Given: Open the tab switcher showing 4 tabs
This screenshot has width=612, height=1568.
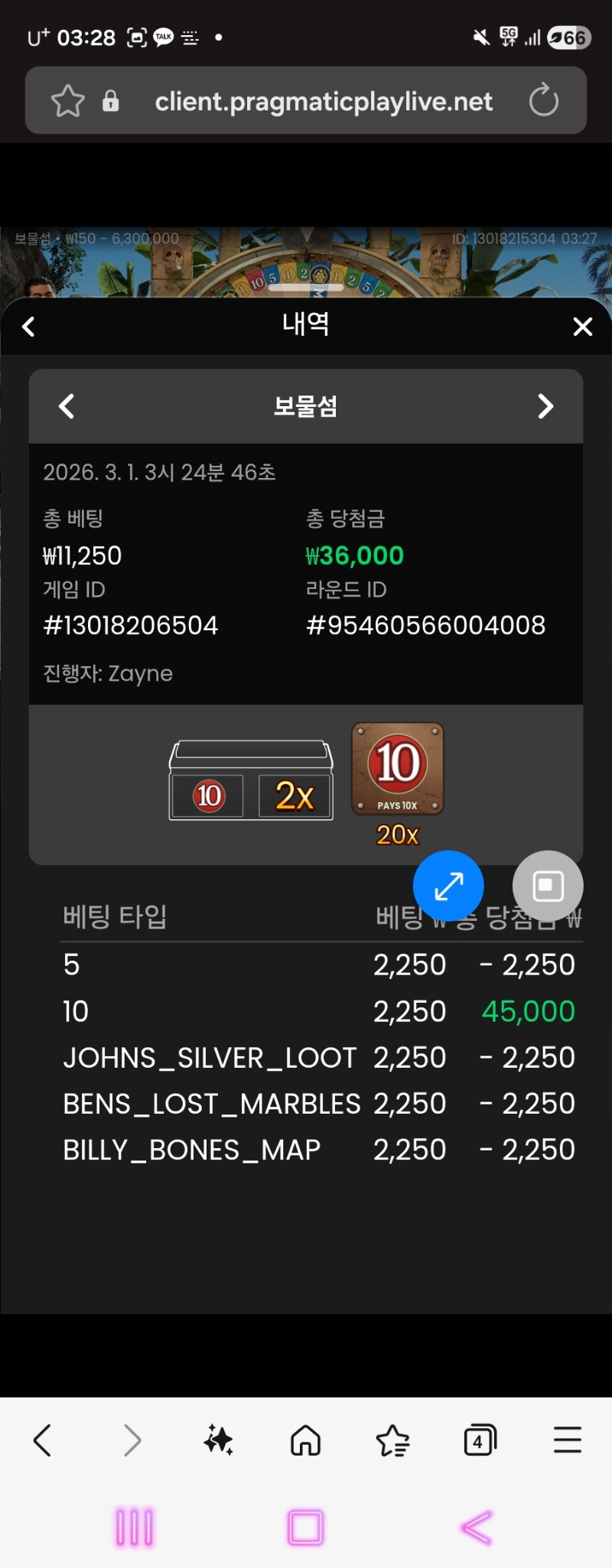Looking at the screenshot, I should click(480, 1440).
